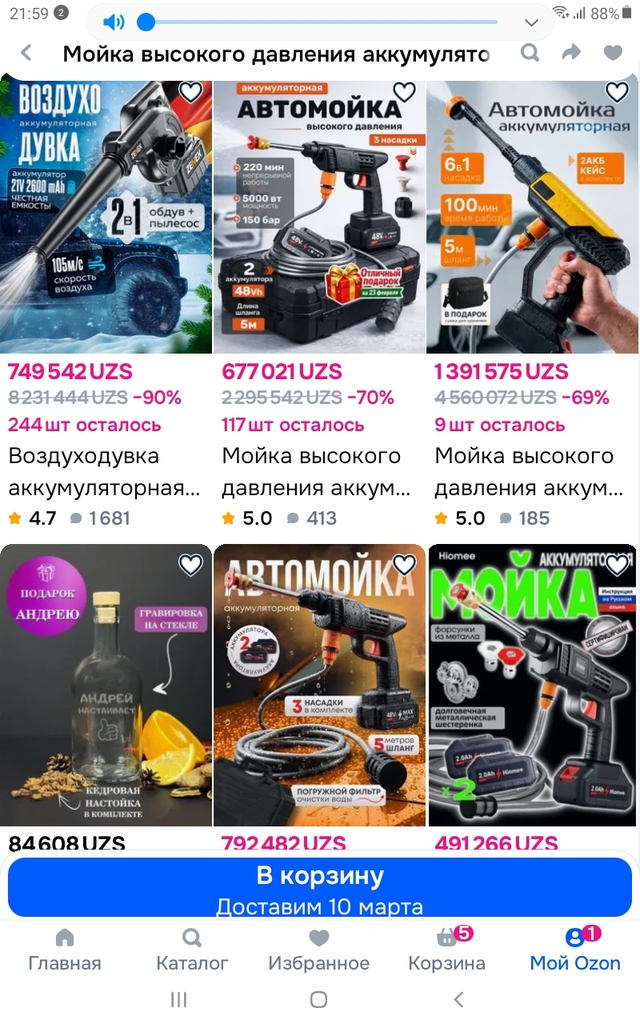This screenshot has height=1024, width=640.
Task: Open search from the header magnifier
Action: 530,54
